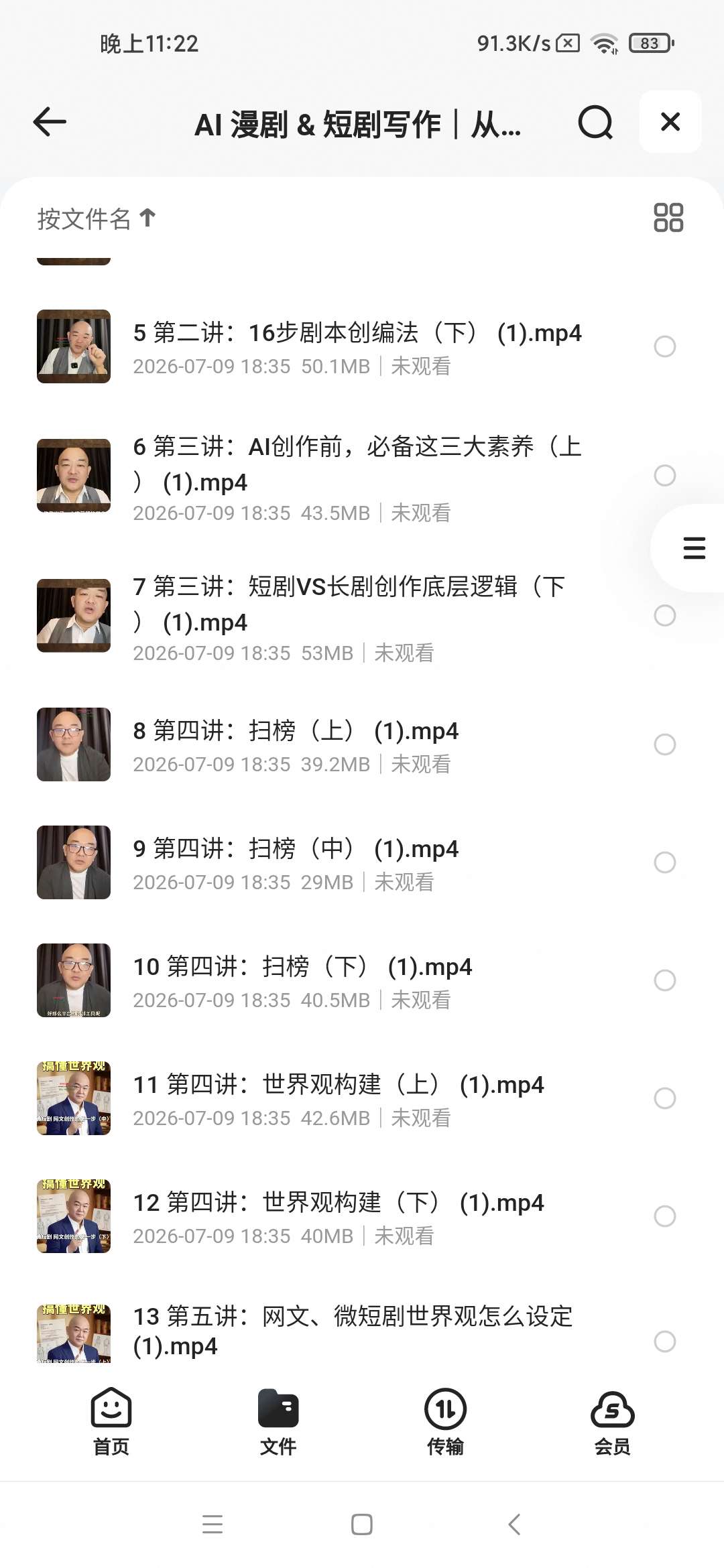Select 12 第四讲：世界观构建（下）checkbox
Viewport: 724px width, 1568px height.
coord(665,1216)
